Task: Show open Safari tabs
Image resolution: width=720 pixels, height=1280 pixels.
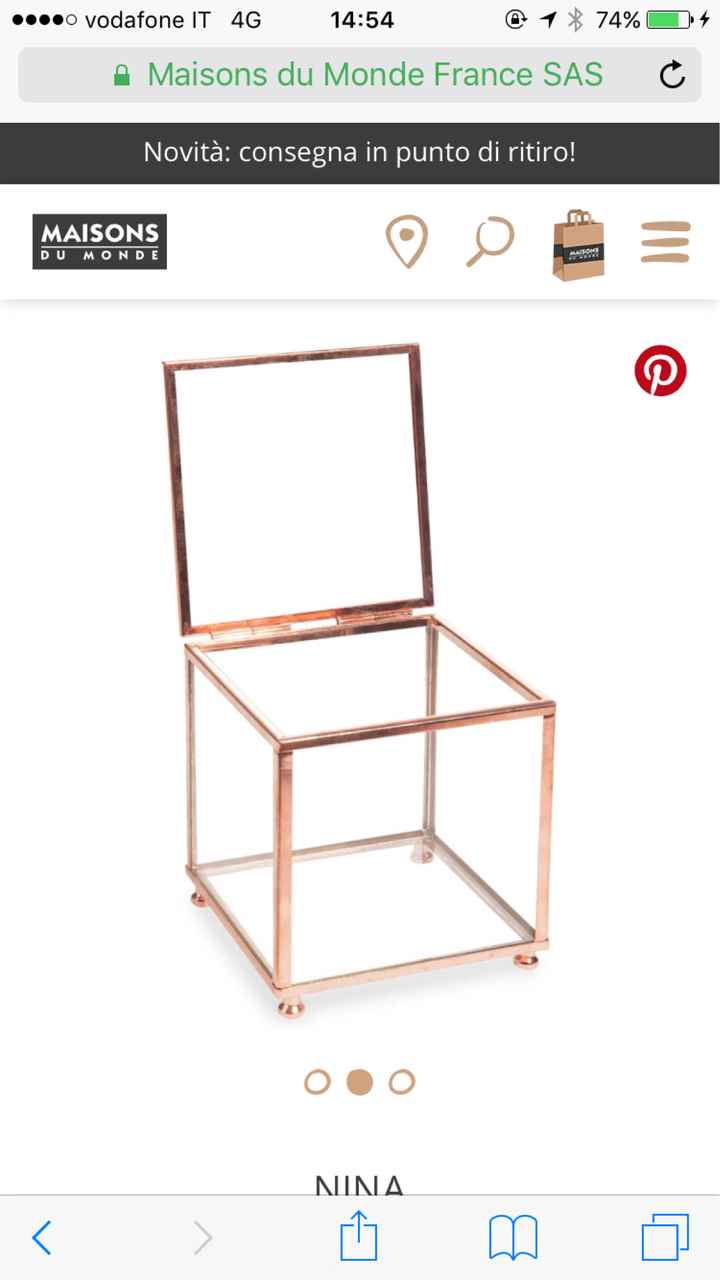Action: click(x=665, y=1238)
